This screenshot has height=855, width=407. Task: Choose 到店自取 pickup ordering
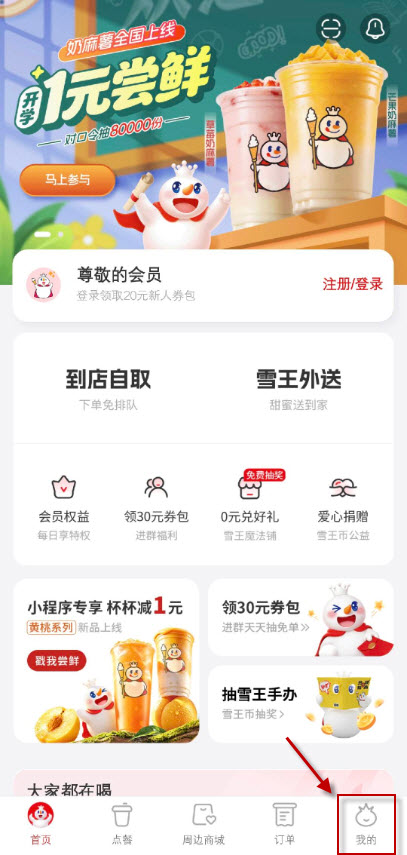click(x=108, y=390)
